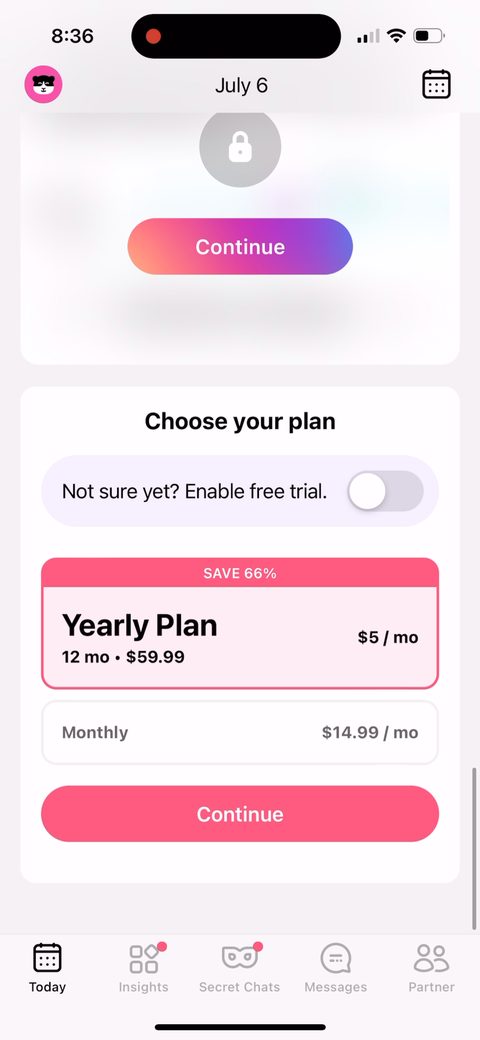Tap the pink Continue button
Viewport: 480px width, 1040px height.
[240, 814]
